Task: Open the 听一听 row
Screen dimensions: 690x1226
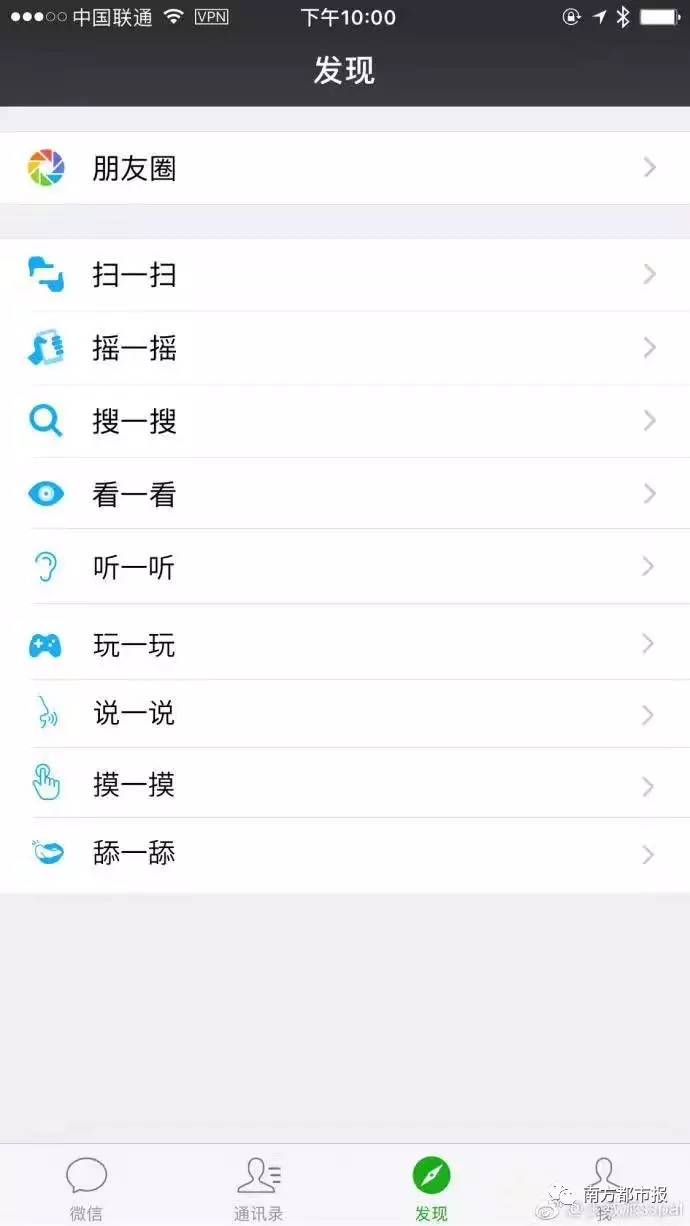Action: [134, 567]
